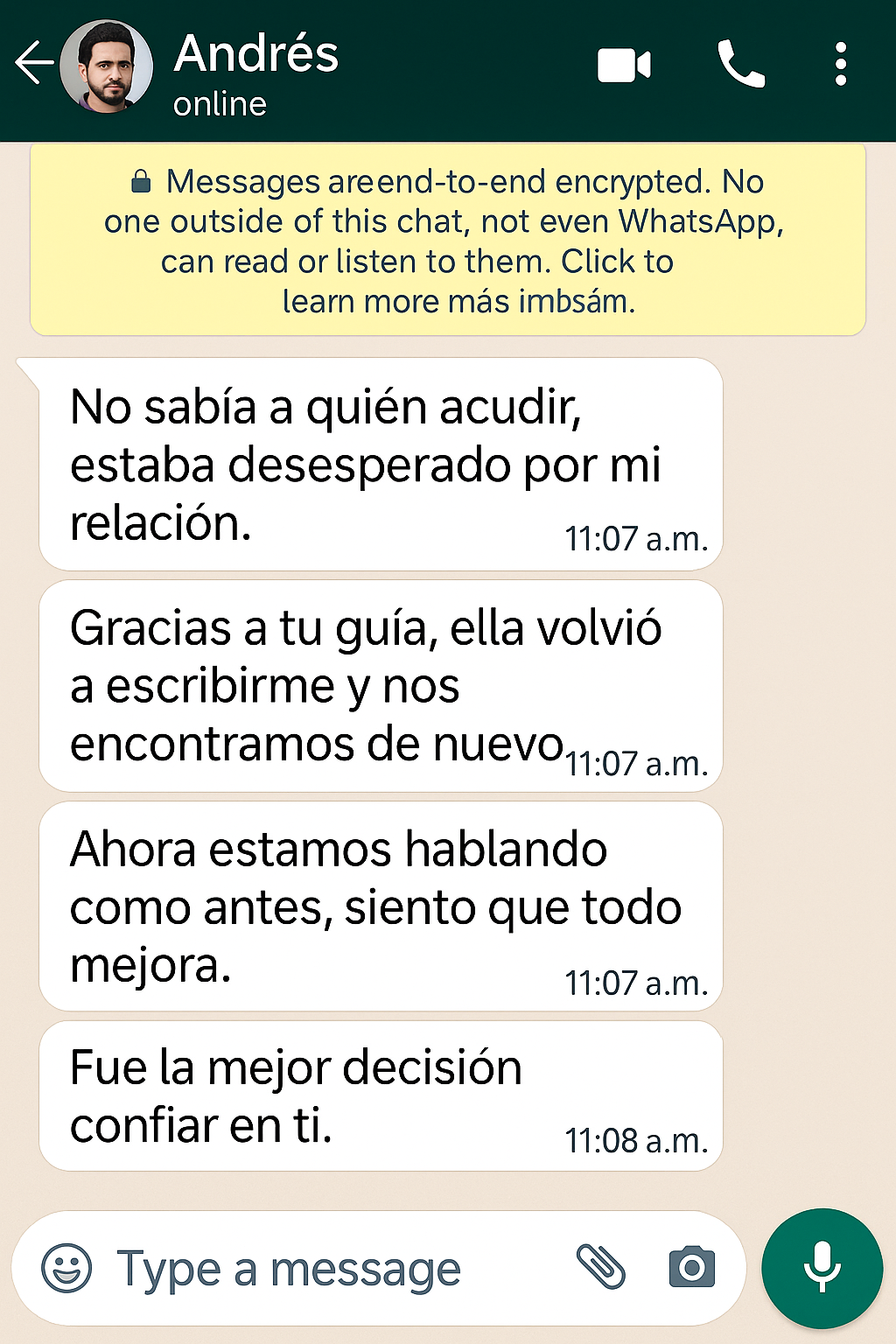
Task: Open Andrés's contact info from his name
Action: 255,54
